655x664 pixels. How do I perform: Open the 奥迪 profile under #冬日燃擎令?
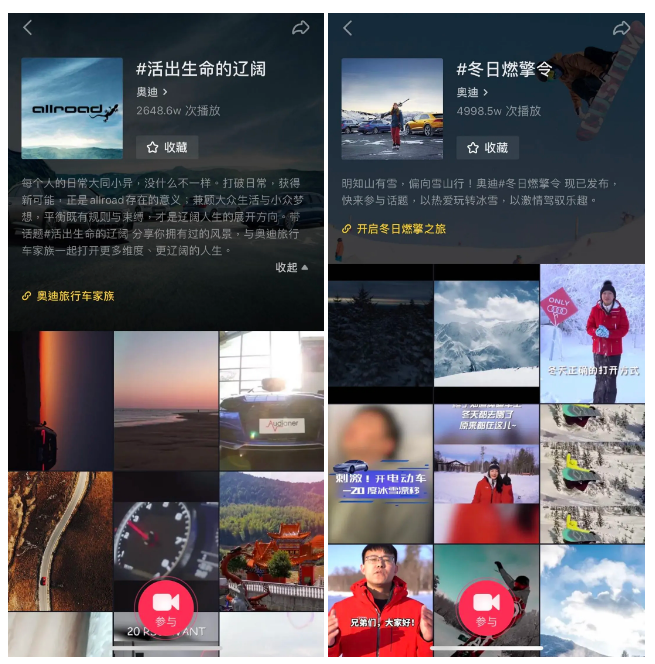(471, 92)
